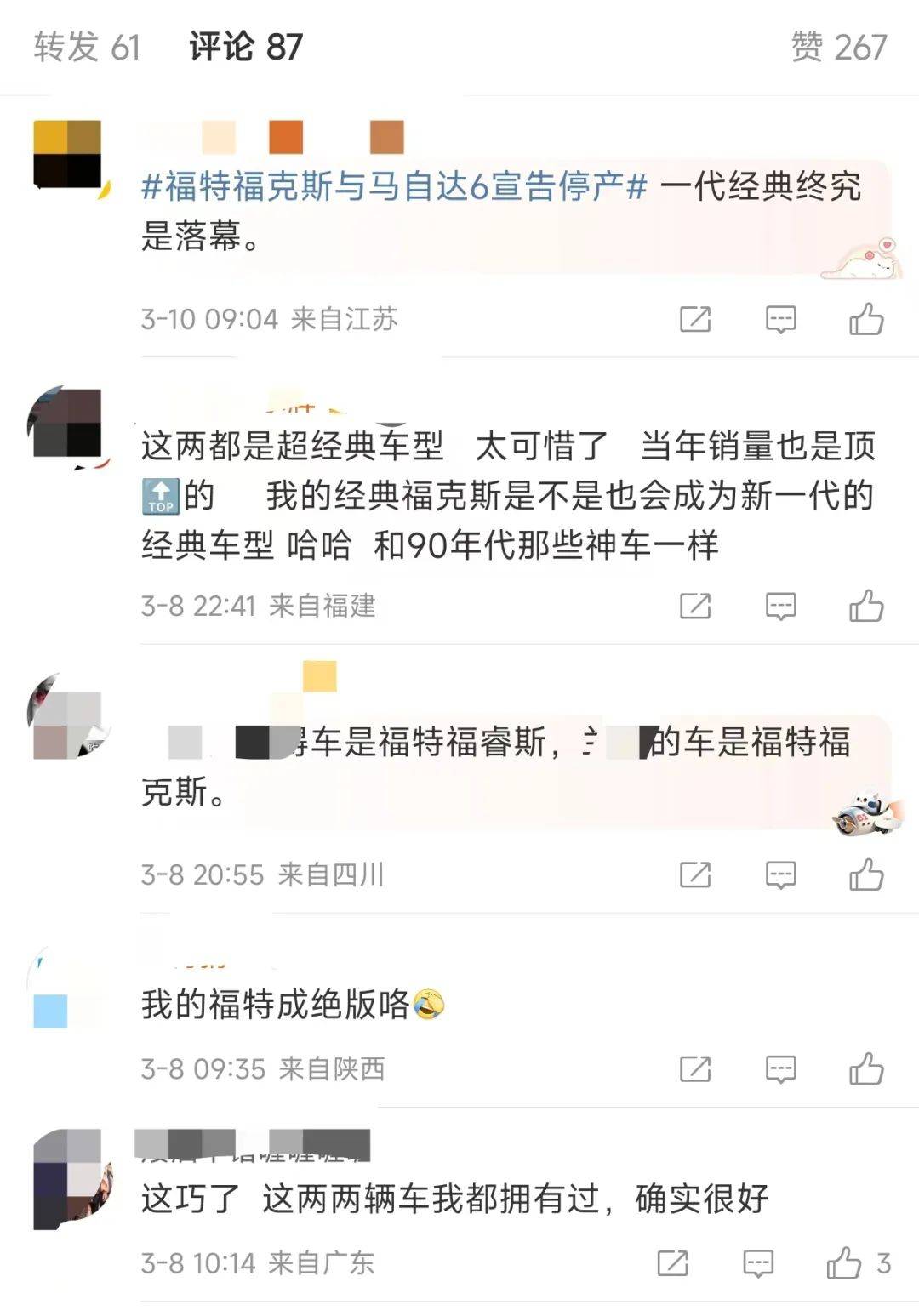Reply to the 3-8 10:14 comment
This screenshot has width=919, height=1316.
(757, 1263)
